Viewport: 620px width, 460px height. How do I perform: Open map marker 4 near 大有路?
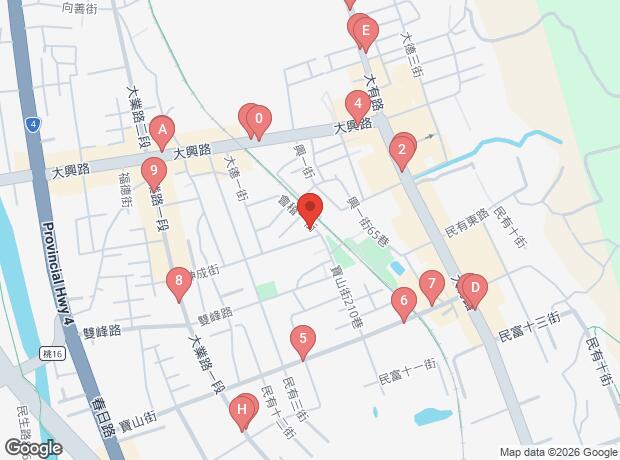358,107
